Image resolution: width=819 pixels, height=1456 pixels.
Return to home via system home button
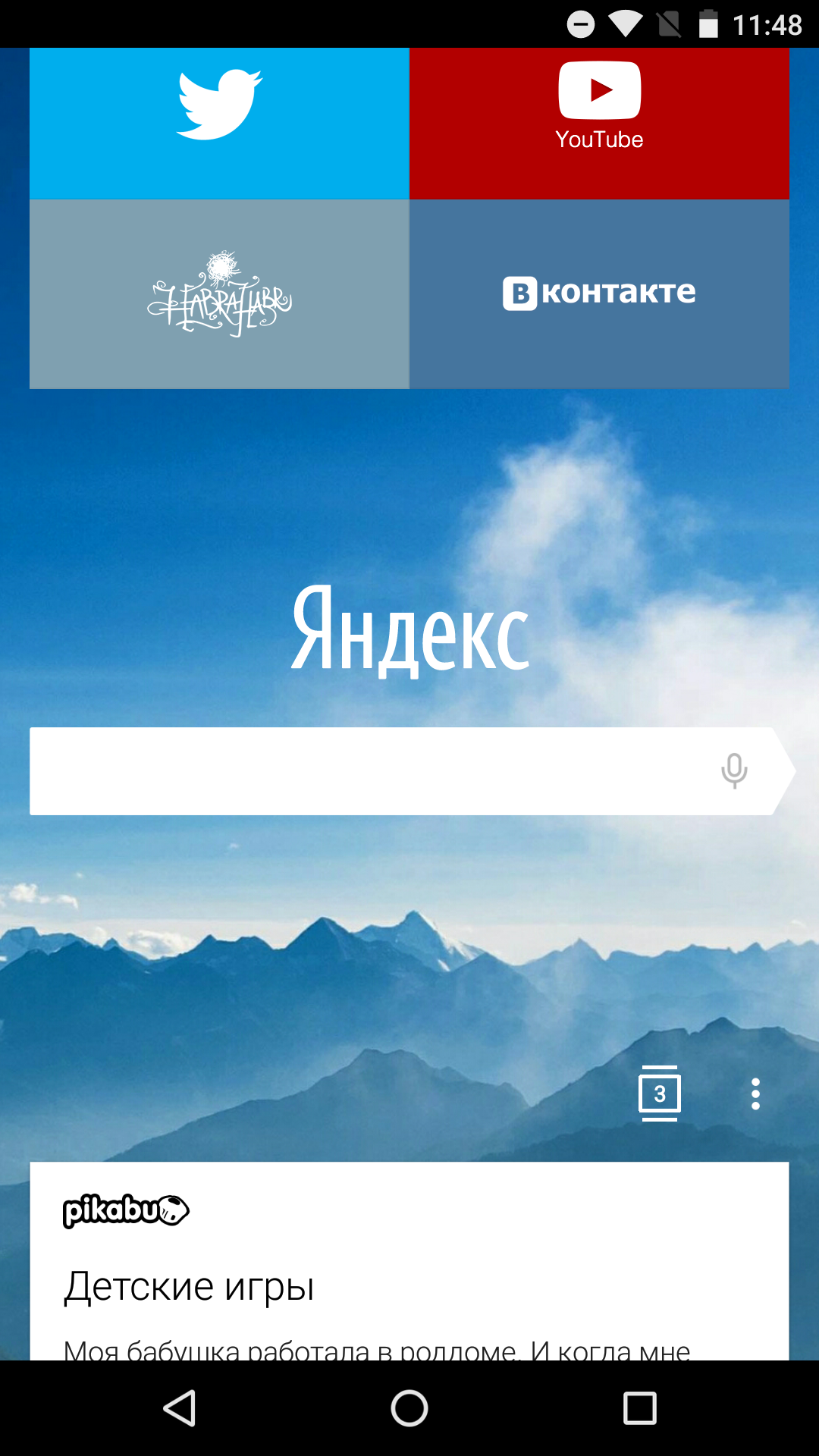[409, 1408]
